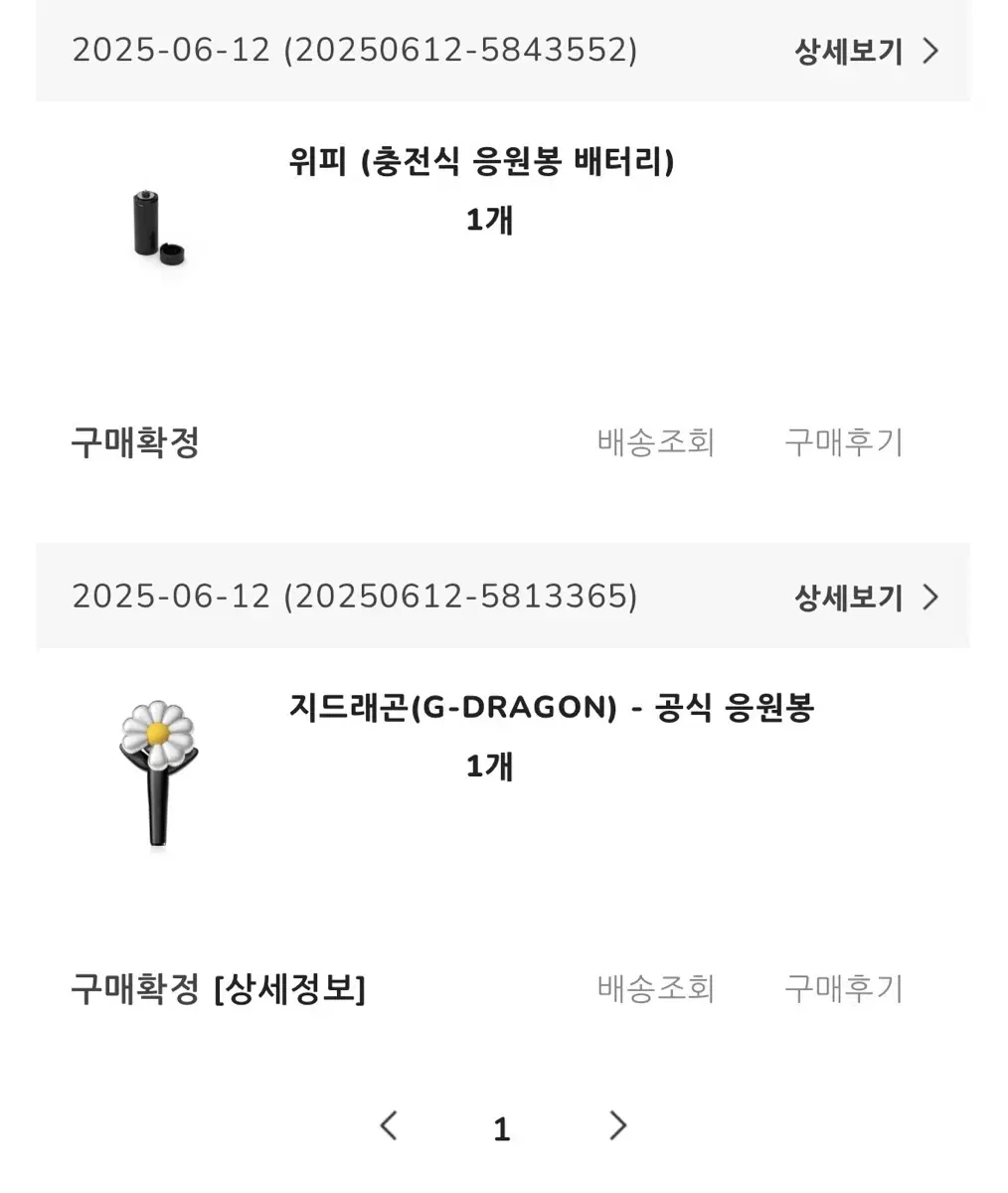Click the right pagination arrow
Screen dimensions: 1008x1193
[x=616, y=1126]
